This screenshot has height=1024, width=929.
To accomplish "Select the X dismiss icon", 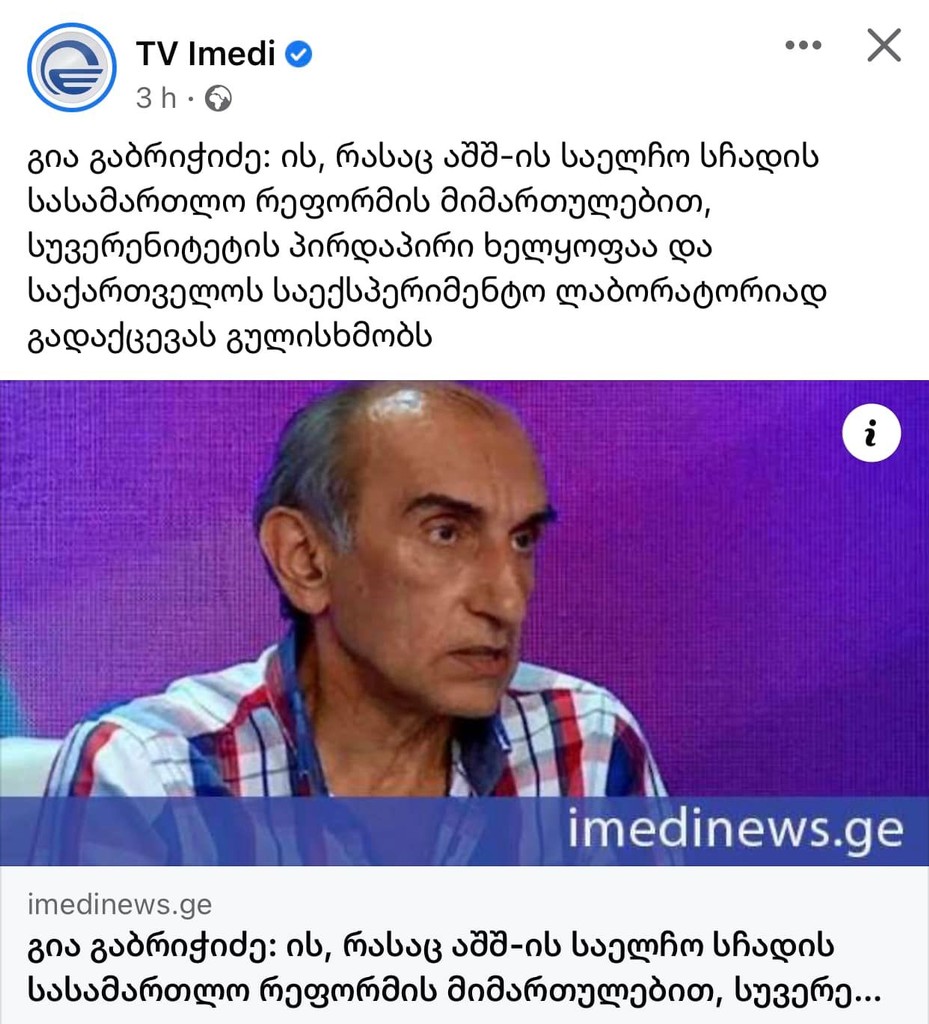I will point(883,45).
